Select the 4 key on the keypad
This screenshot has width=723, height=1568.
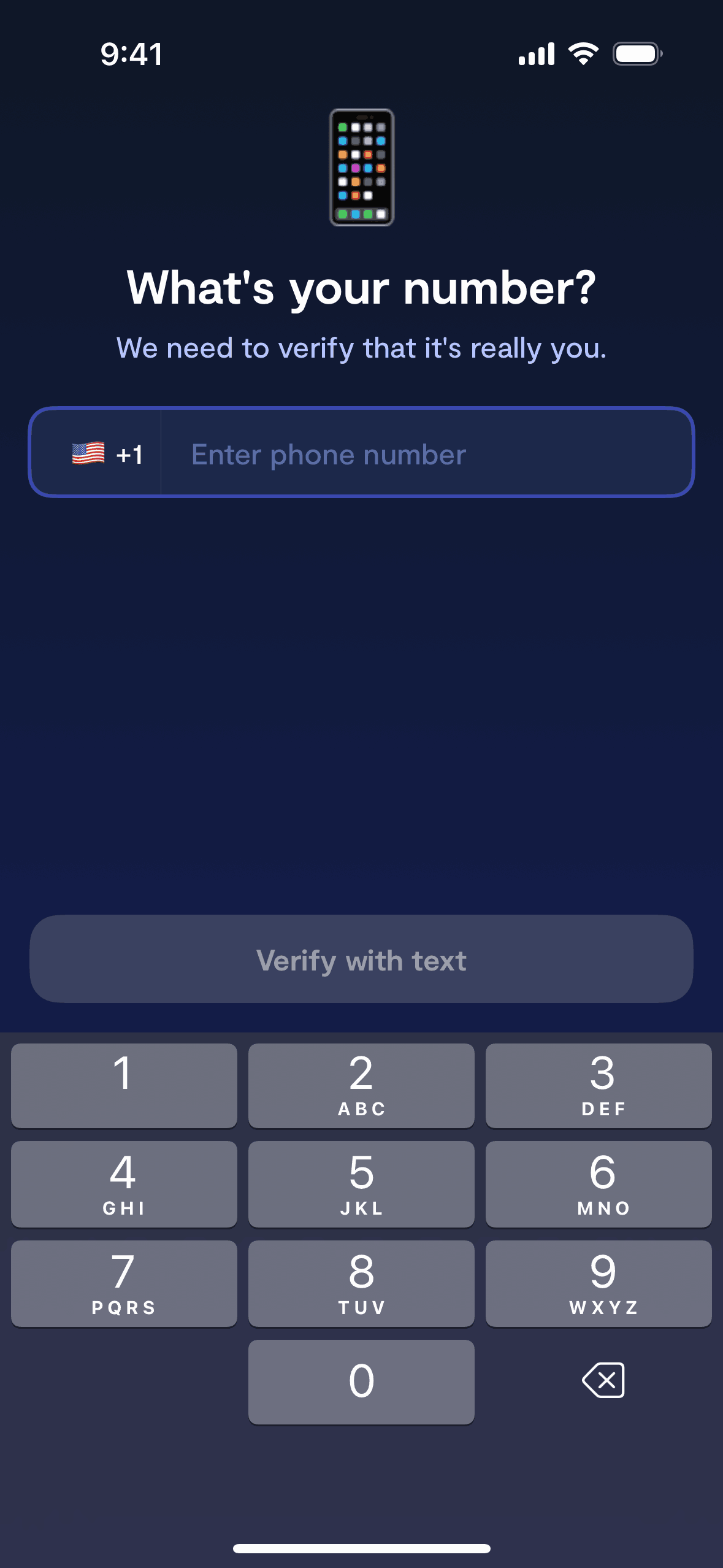[124, 1184]
